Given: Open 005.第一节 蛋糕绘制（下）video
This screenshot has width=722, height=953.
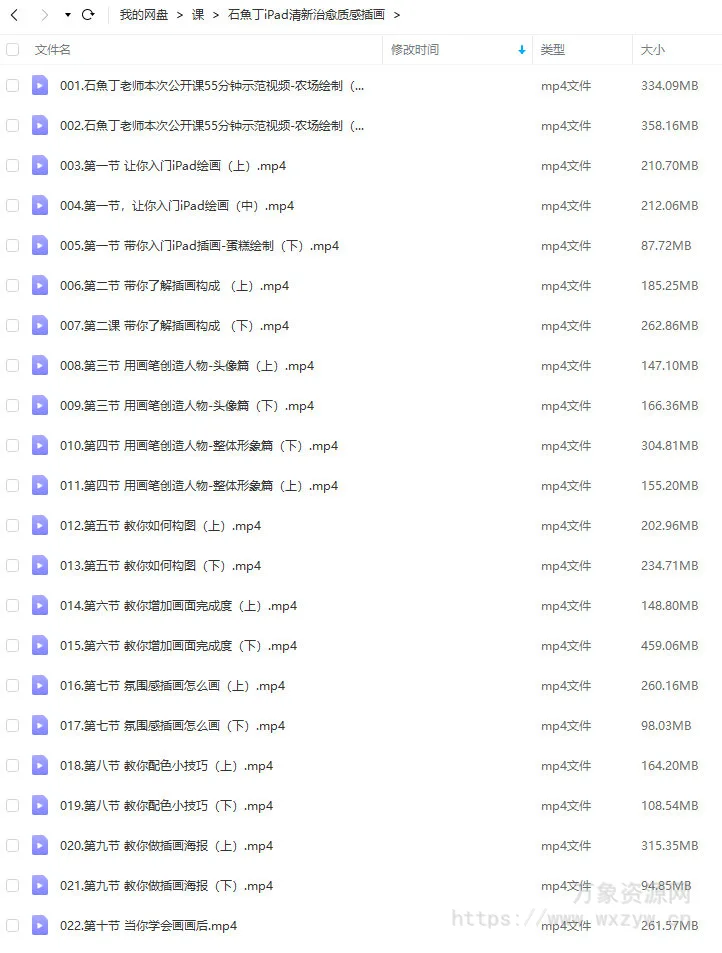Looking at the screenshot, I should tap(199, 246).
